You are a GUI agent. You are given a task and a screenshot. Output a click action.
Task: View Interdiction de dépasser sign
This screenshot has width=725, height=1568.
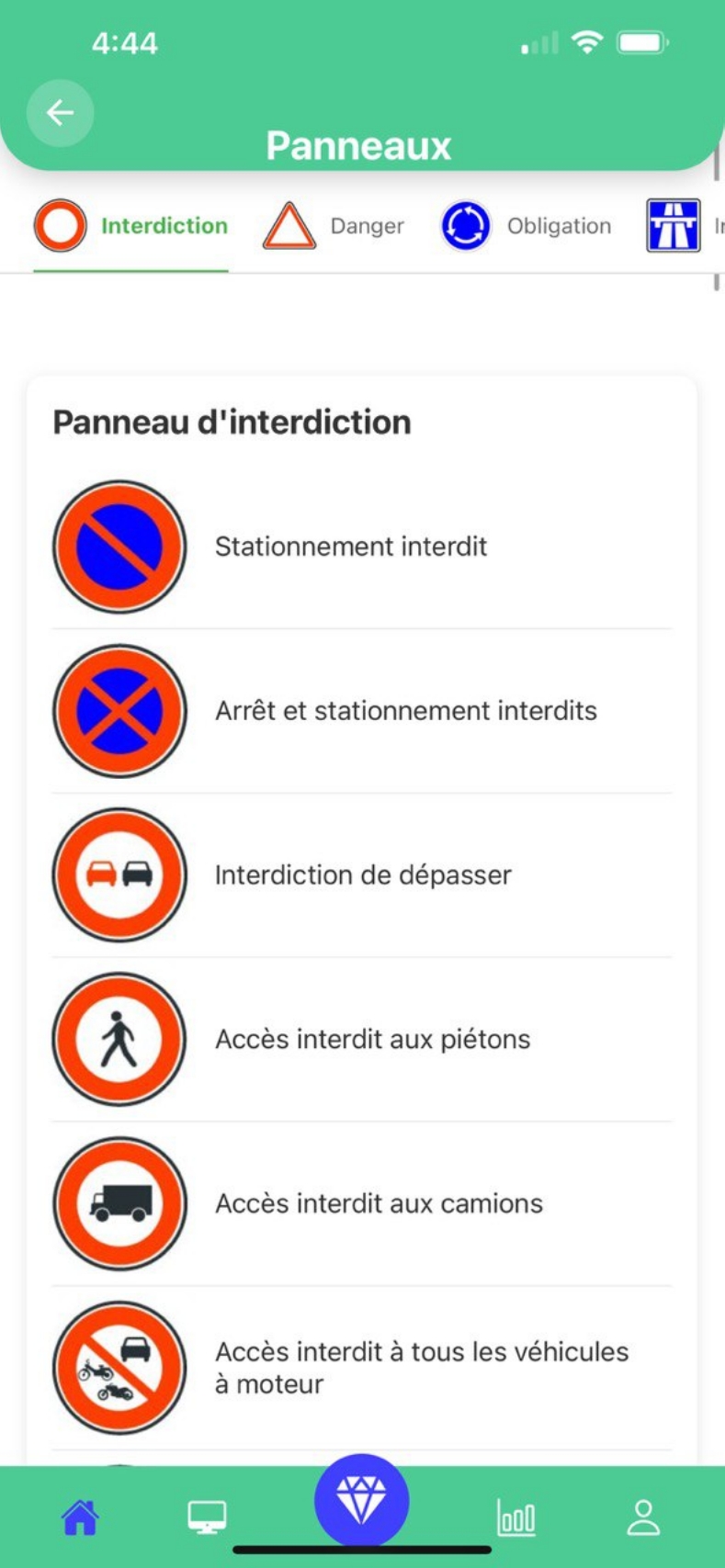362,875
